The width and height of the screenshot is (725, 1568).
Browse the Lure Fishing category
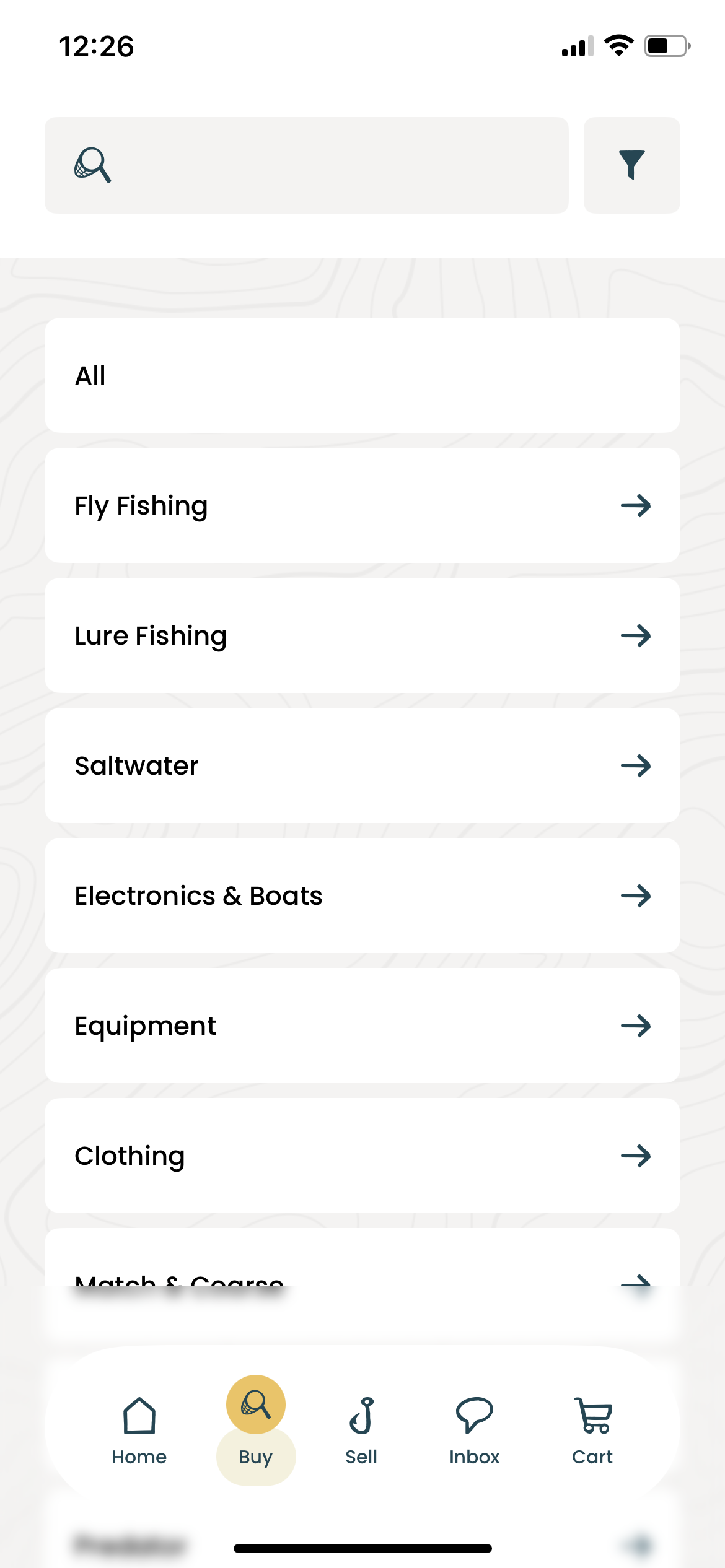coord(362,635)
